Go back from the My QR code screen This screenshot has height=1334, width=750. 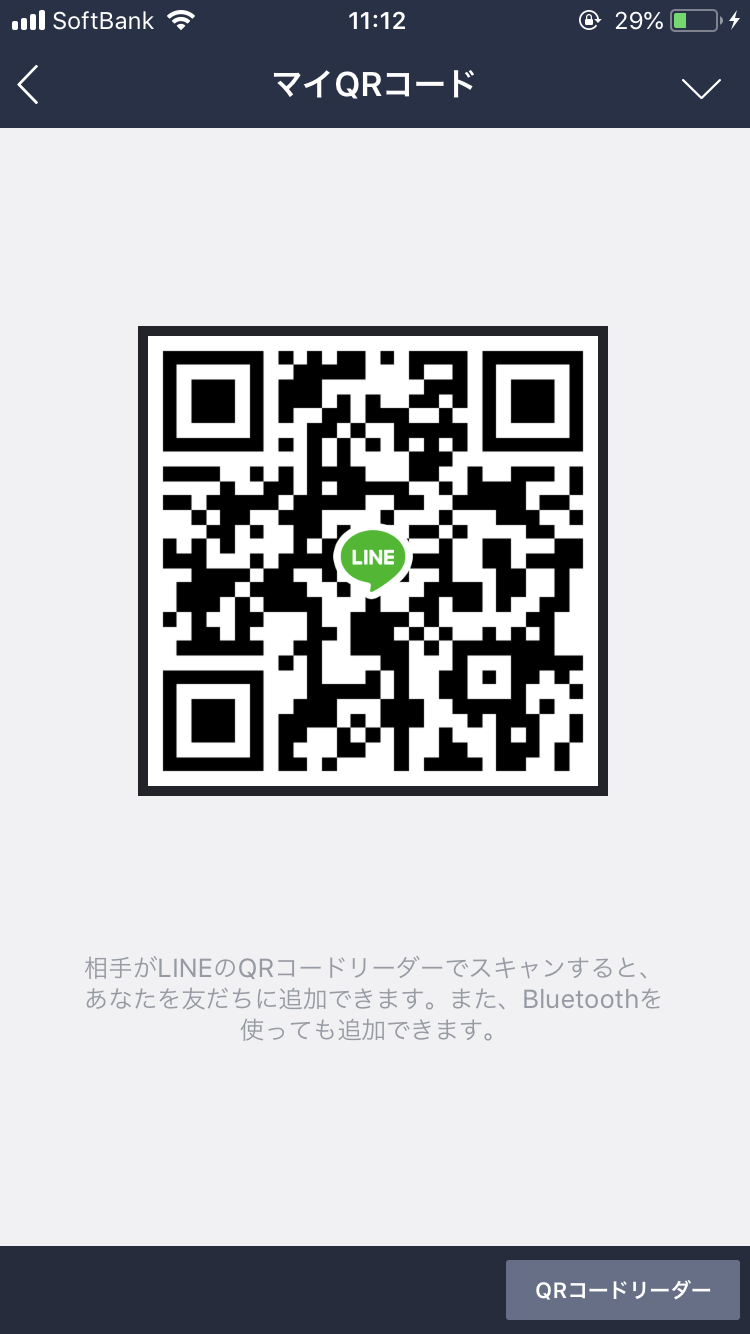pyautogui.click(x=28, y=86)
